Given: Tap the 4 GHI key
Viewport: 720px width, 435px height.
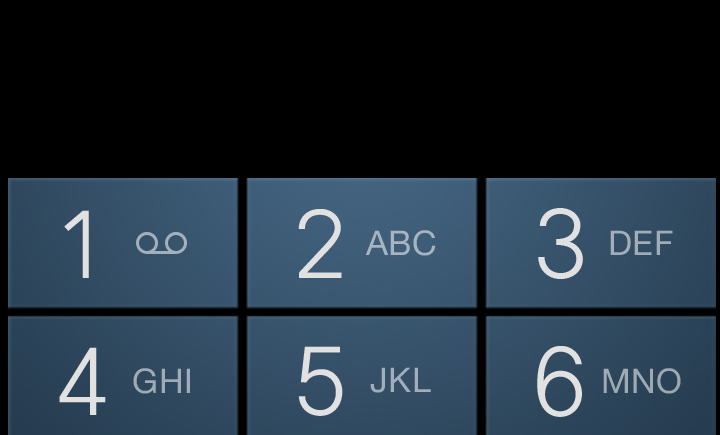Looking at the screenshot, I should 123,377.
